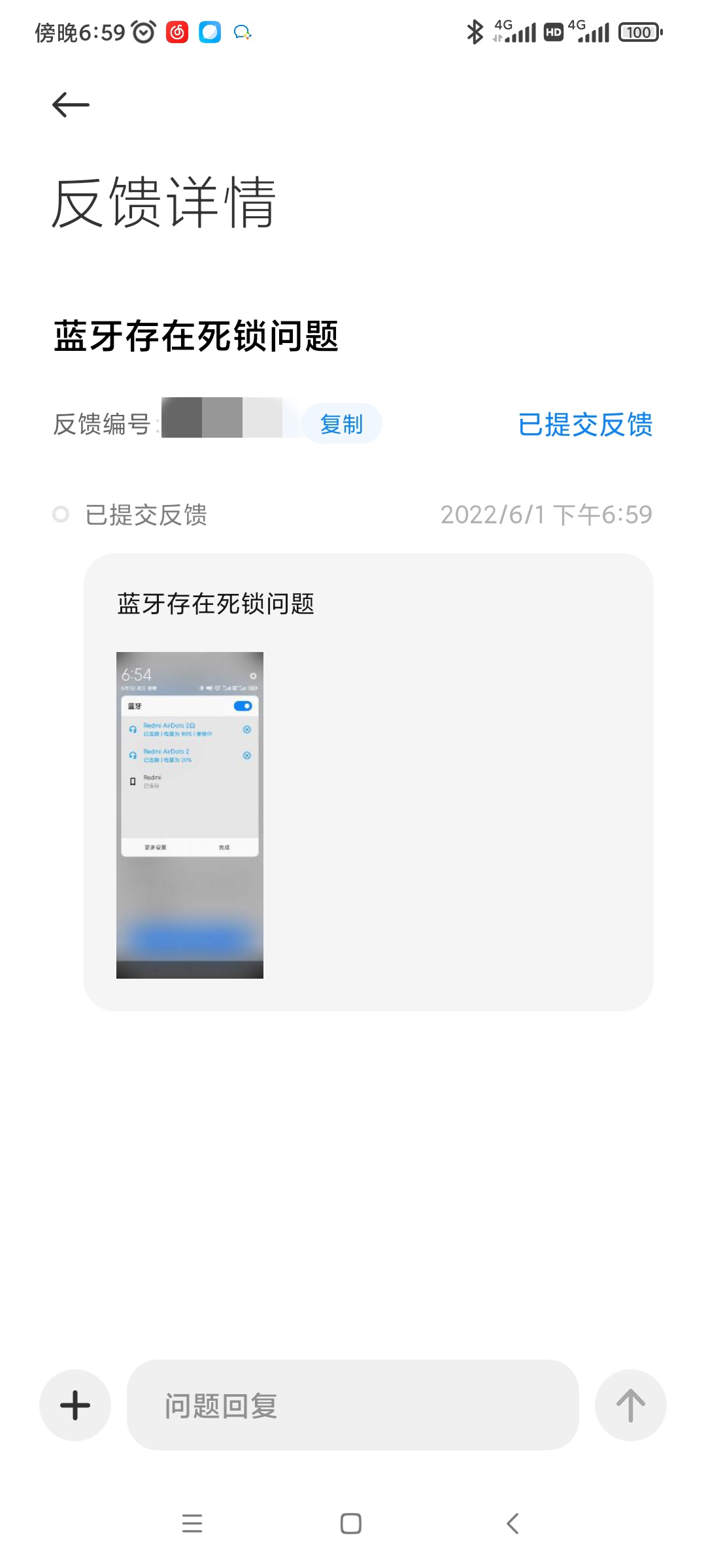Go back using the top arrow
Image resolution: width=706 pixels, height=1568 pixels.
(x=71, y=105)
